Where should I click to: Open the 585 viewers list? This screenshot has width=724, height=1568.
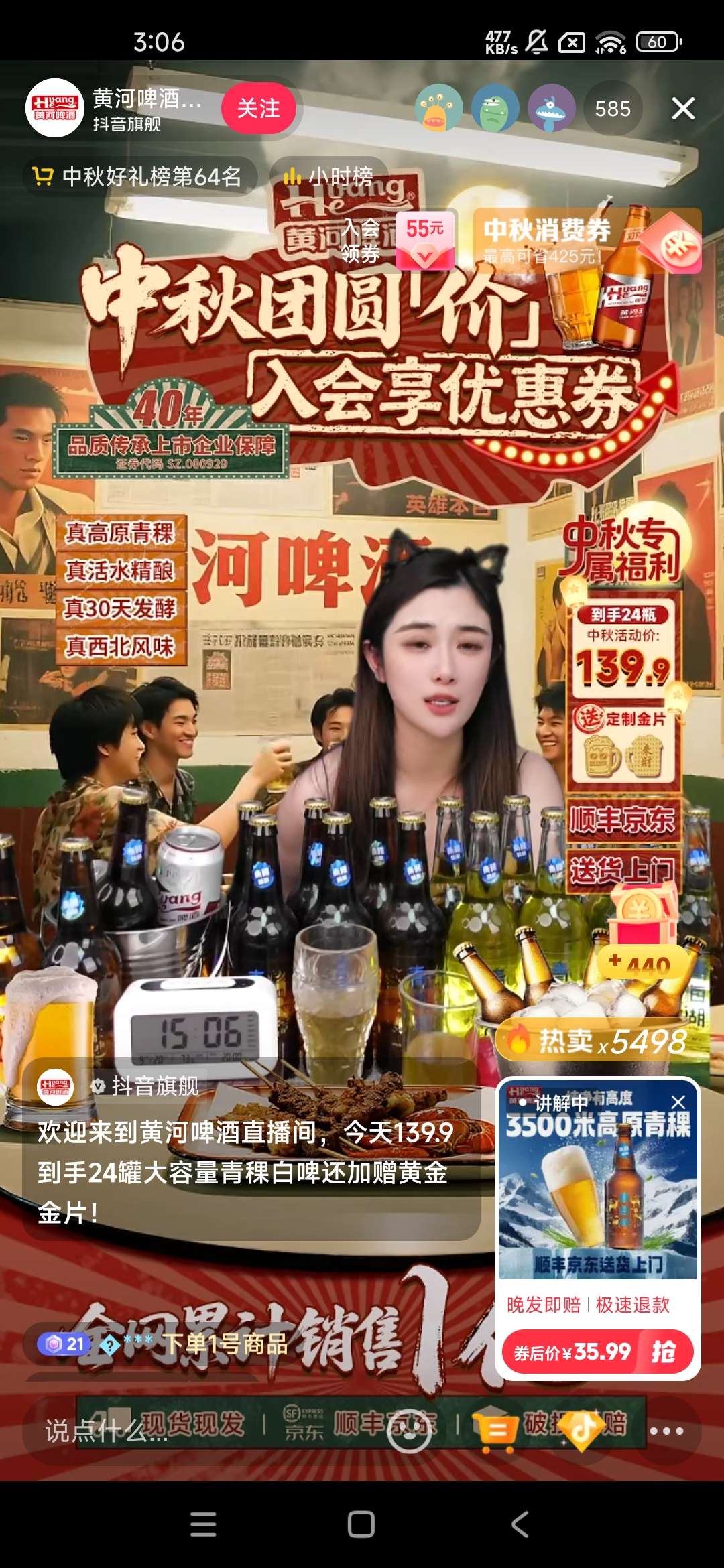[x=612, y=109]
